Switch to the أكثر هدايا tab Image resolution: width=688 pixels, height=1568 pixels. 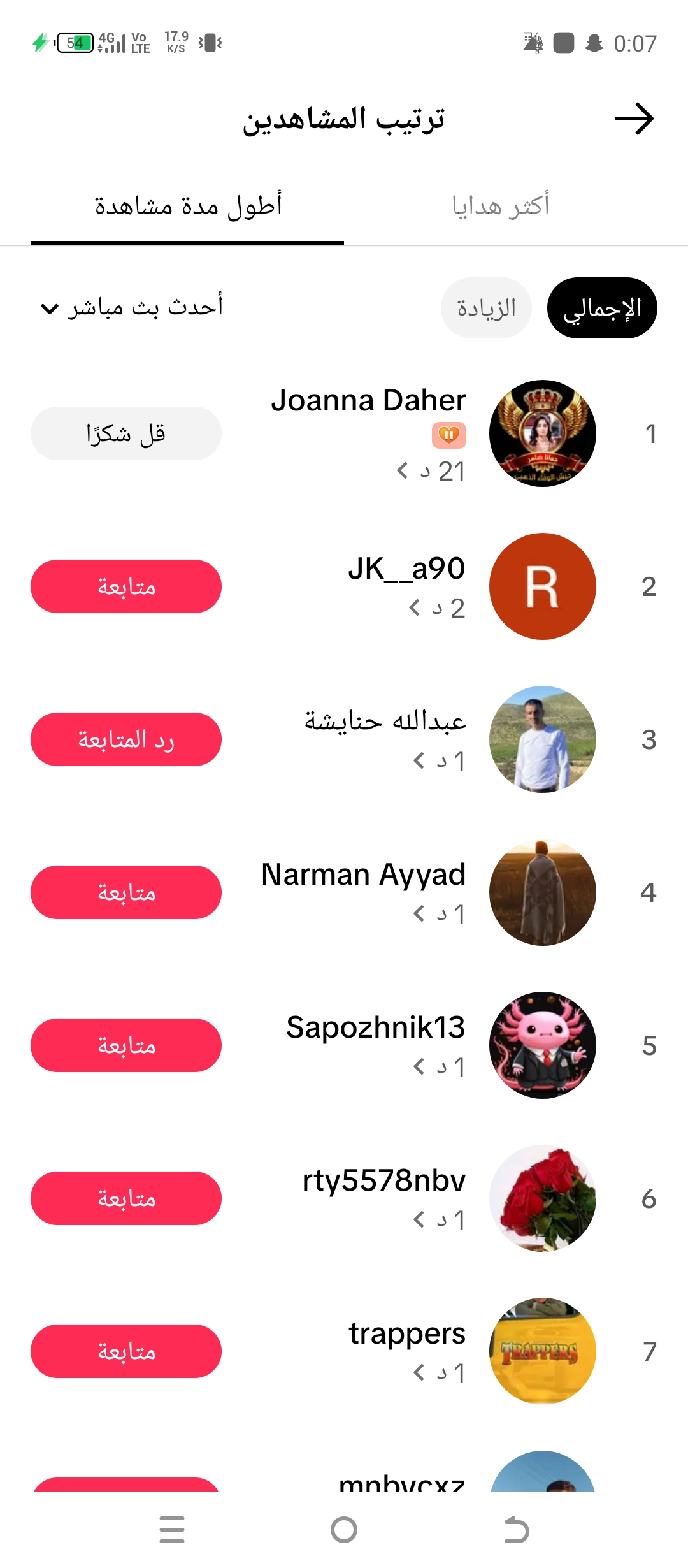(500, 206)
